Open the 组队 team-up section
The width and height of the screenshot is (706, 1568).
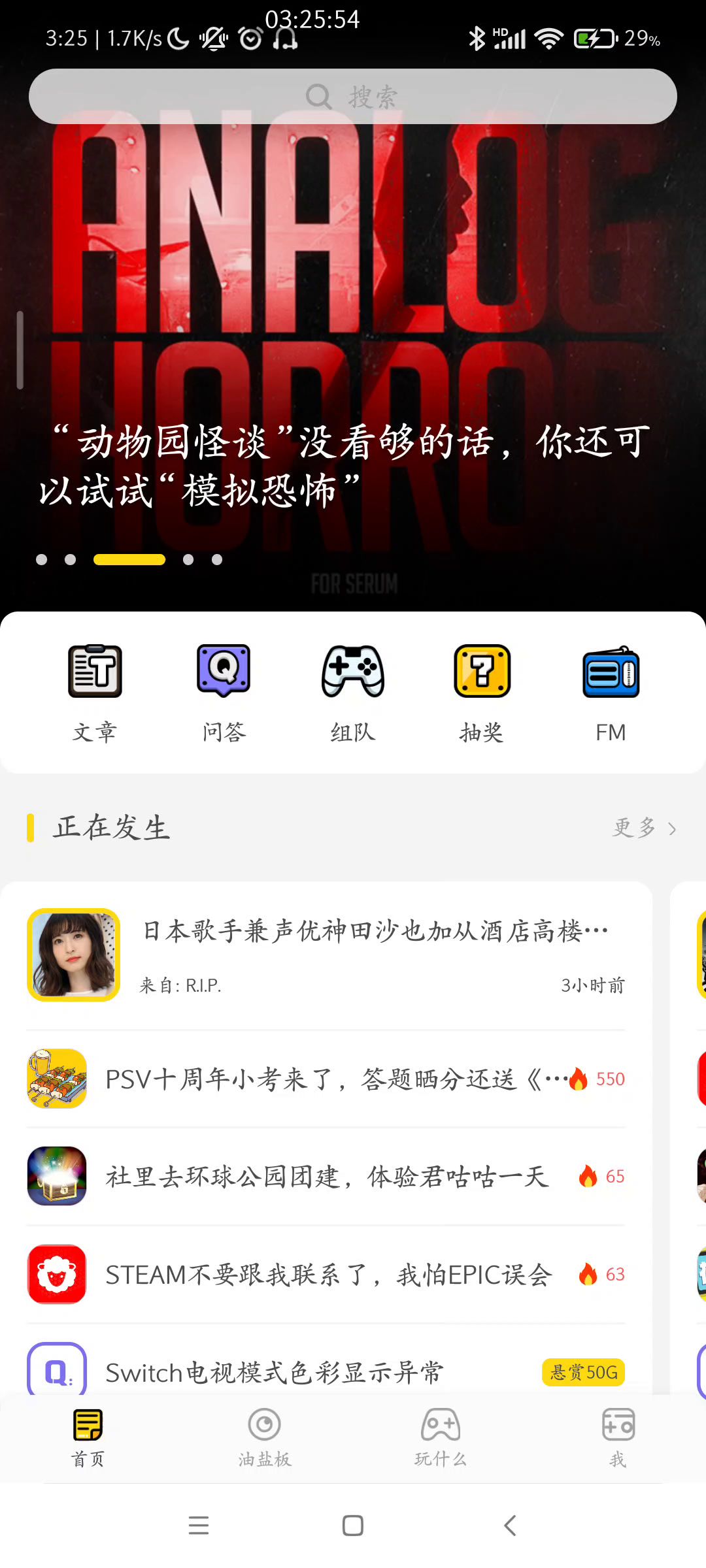(353, 694)
